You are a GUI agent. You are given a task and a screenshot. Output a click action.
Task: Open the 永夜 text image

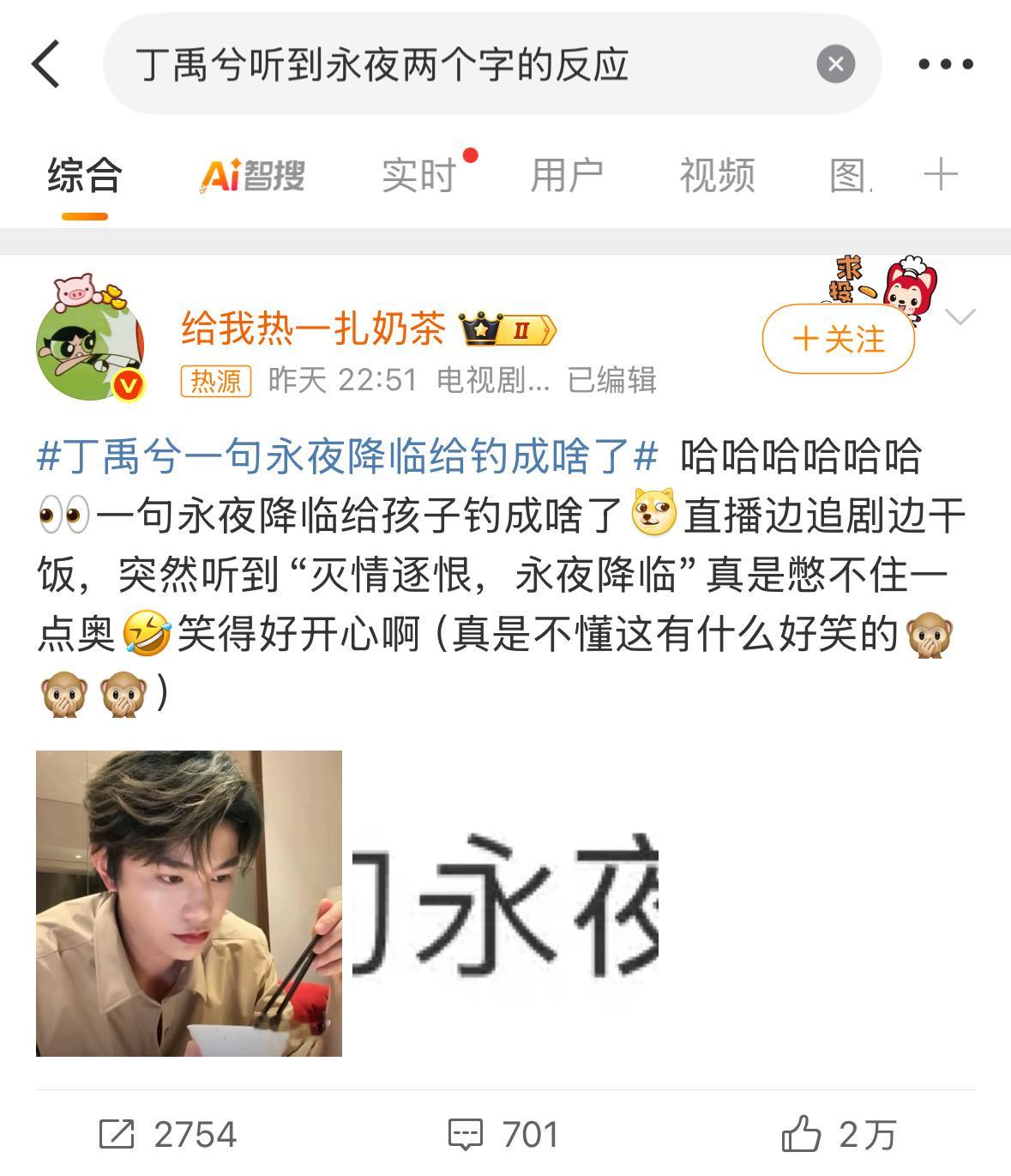(505, 903)
